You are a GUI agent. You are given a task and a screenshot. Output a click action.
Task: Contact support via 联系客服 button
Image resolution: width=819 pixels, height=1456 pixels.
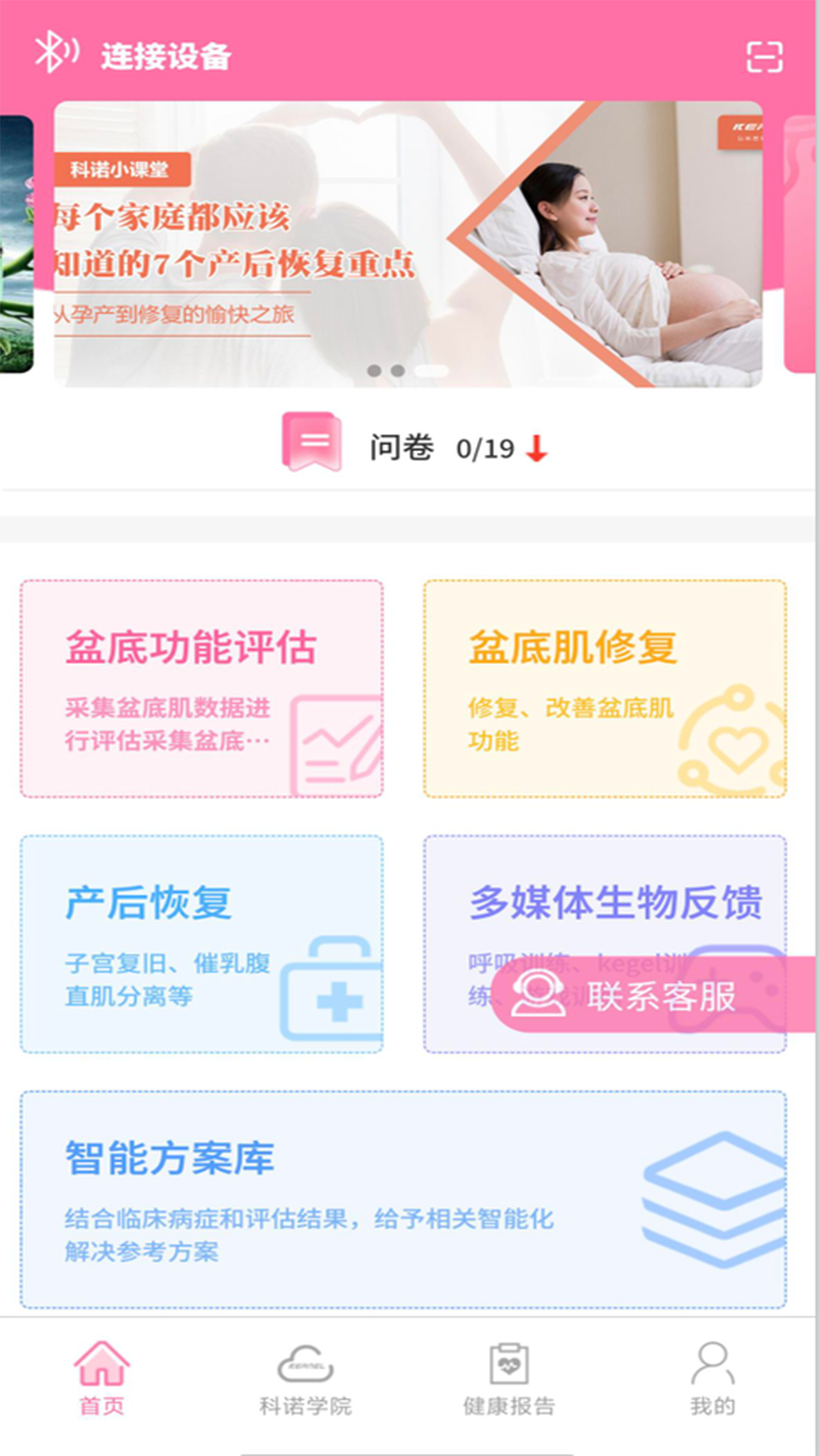tap(654, 995)
